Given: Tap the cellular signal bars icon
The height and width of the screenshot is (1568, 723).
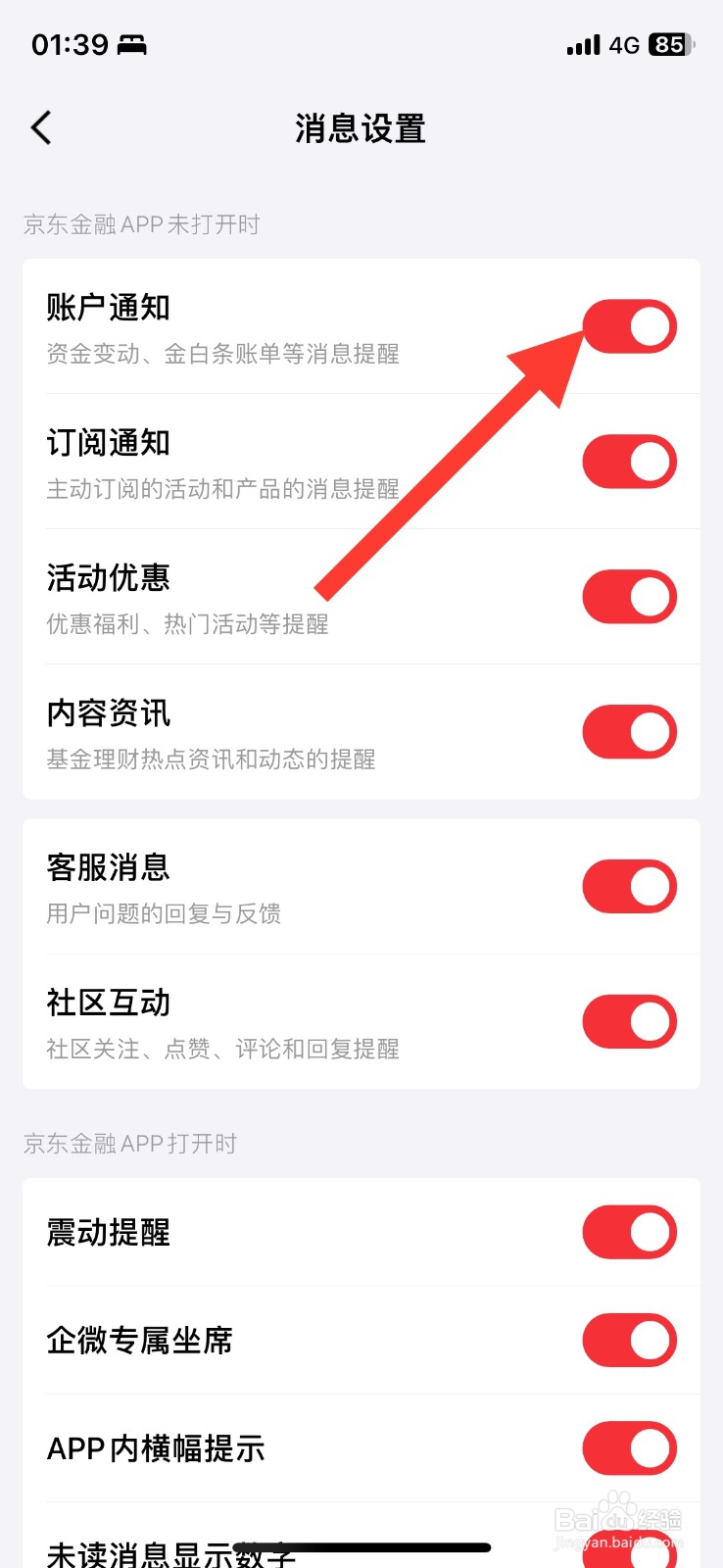Looking at the screenshot, I should (583, 45).
